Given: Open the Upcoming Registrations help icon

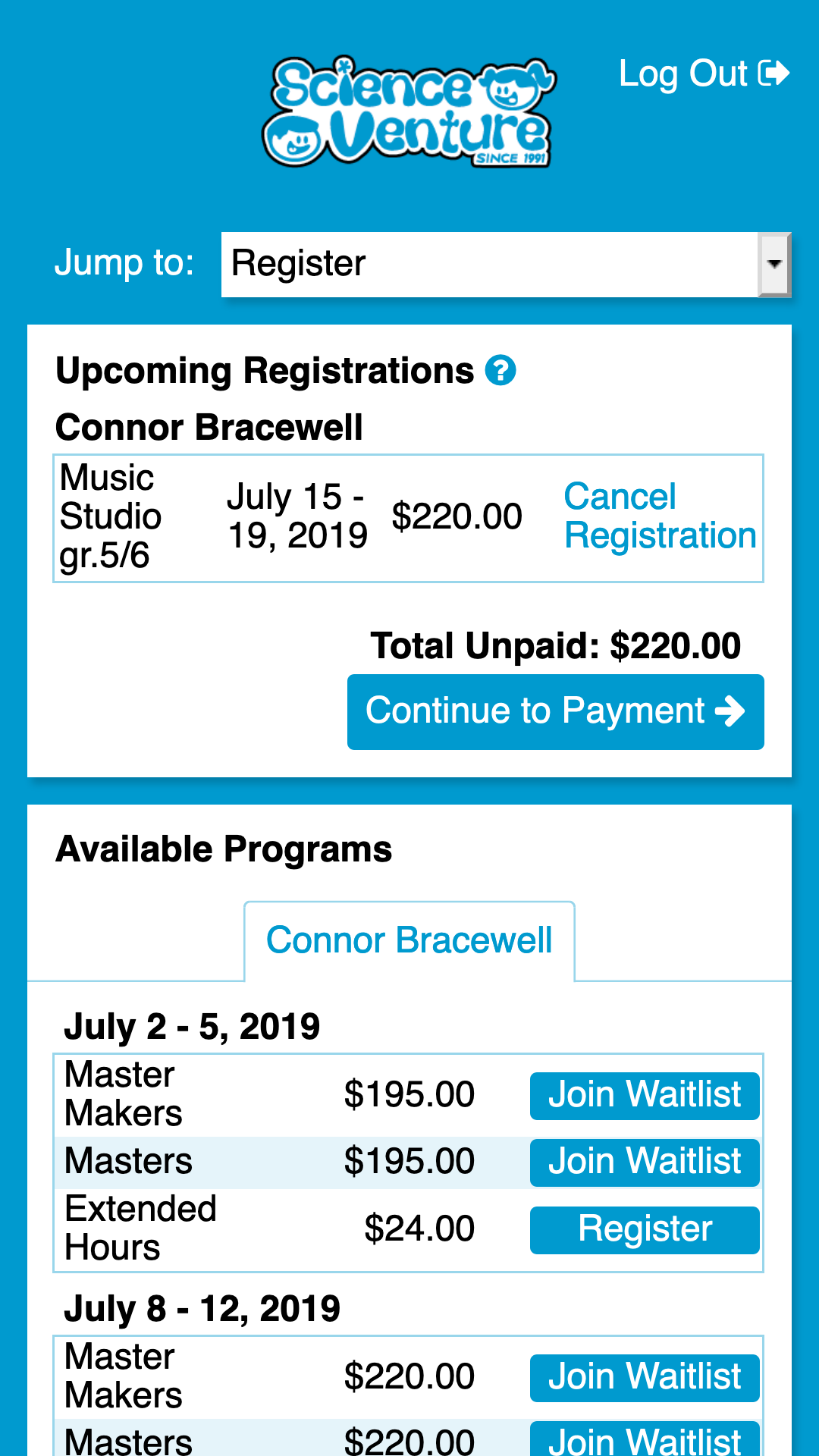Looking at the screenshot, I should (500, 371).
